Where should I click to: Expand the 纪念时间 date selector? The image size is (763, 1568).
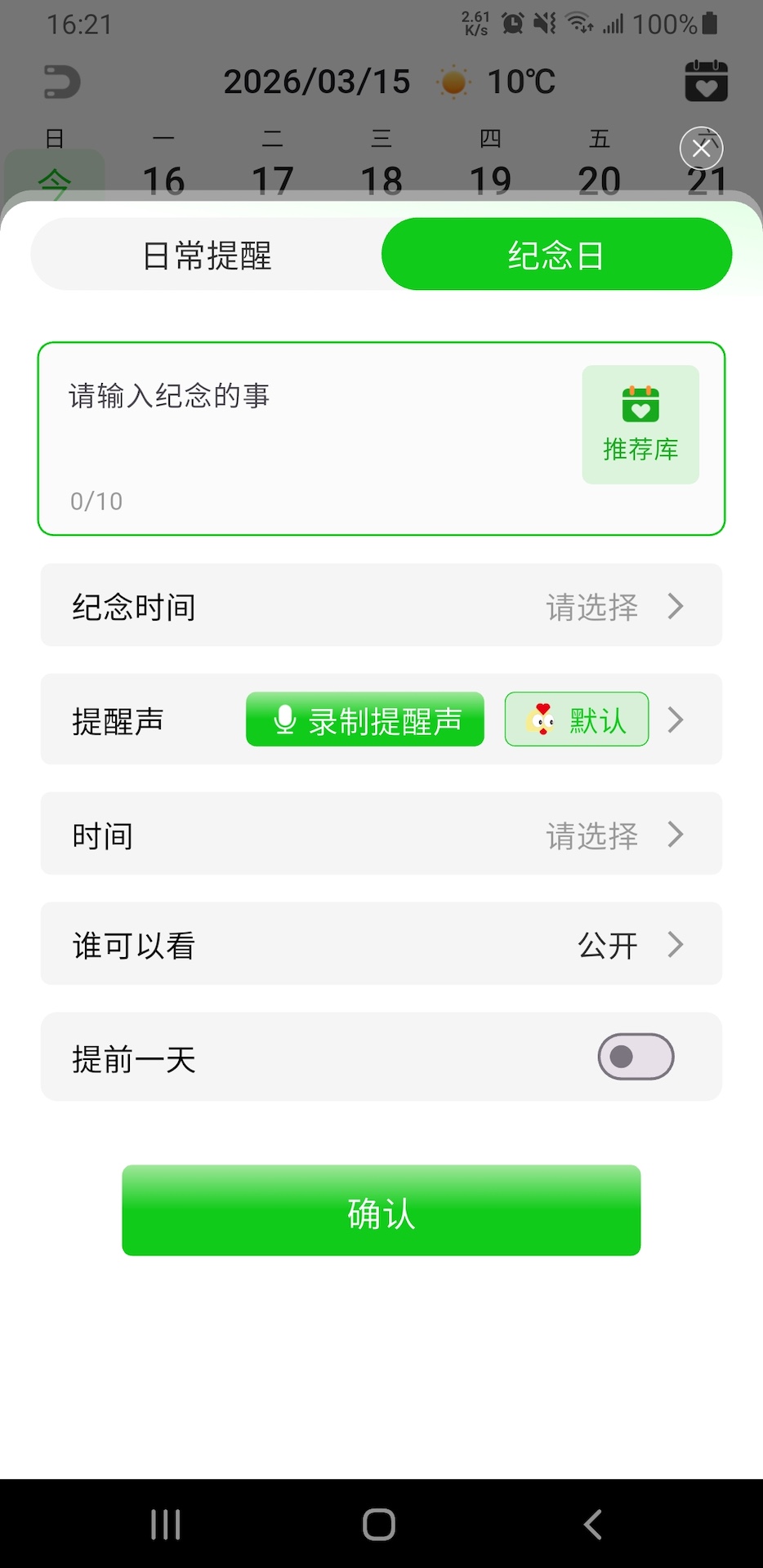click(x=676, y=606)
